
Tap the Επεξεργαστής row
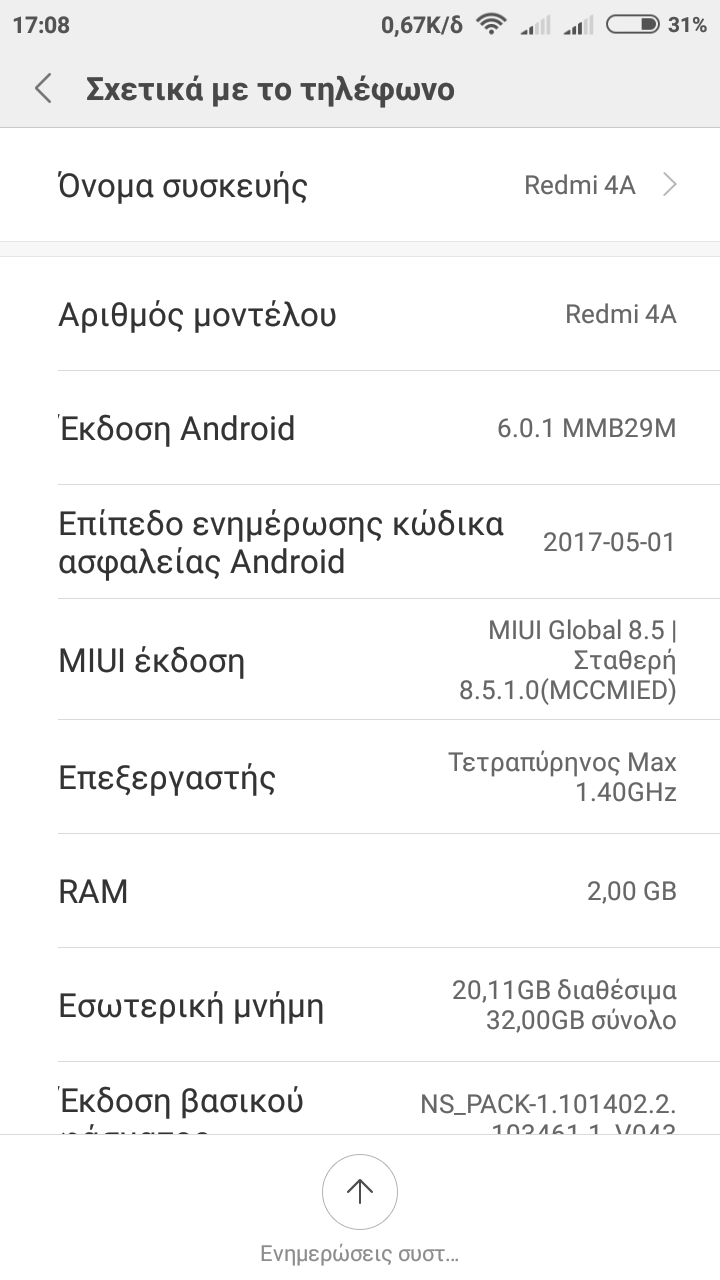[x=360, y=777]
